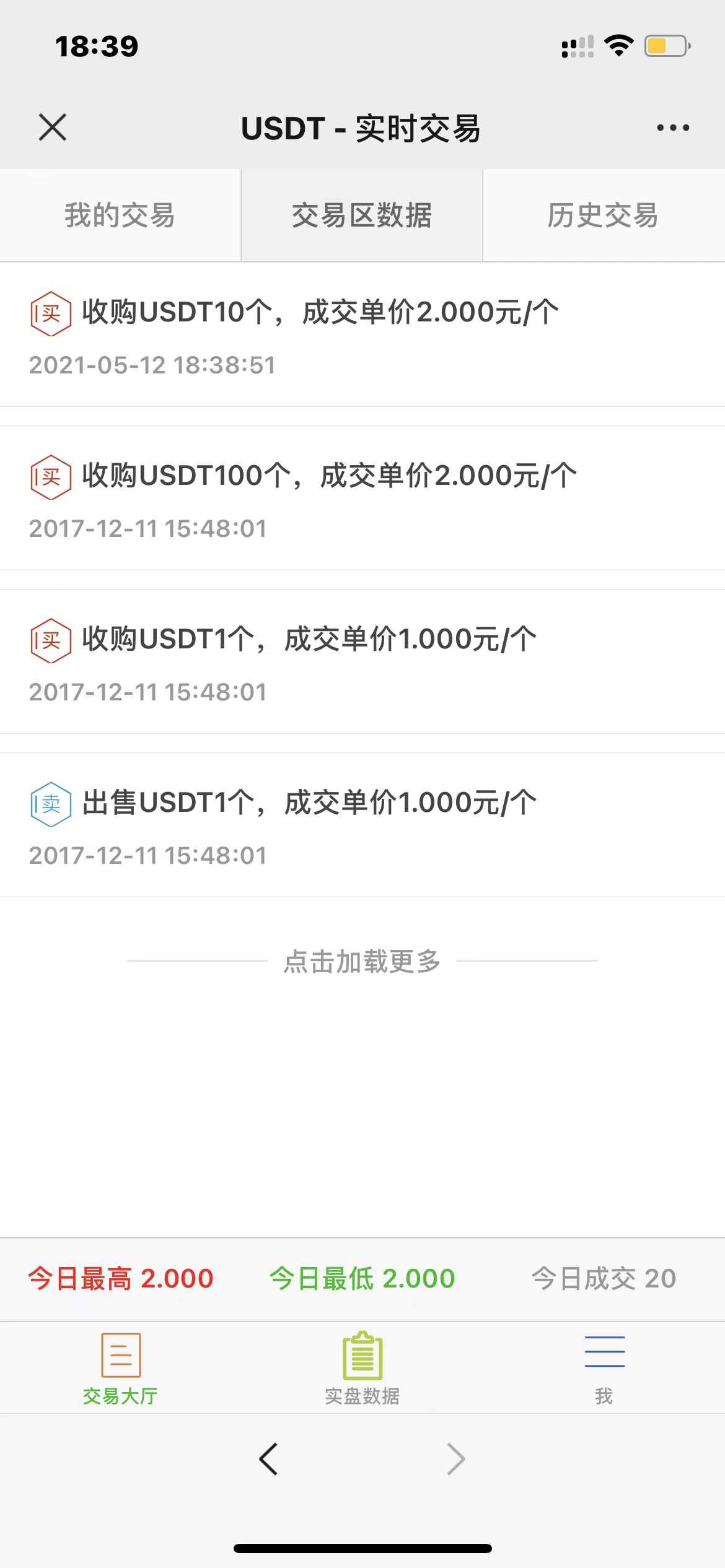Tap 今日最高 2.000 price display
725x1568 pixels.
[x=119, y=1278]
